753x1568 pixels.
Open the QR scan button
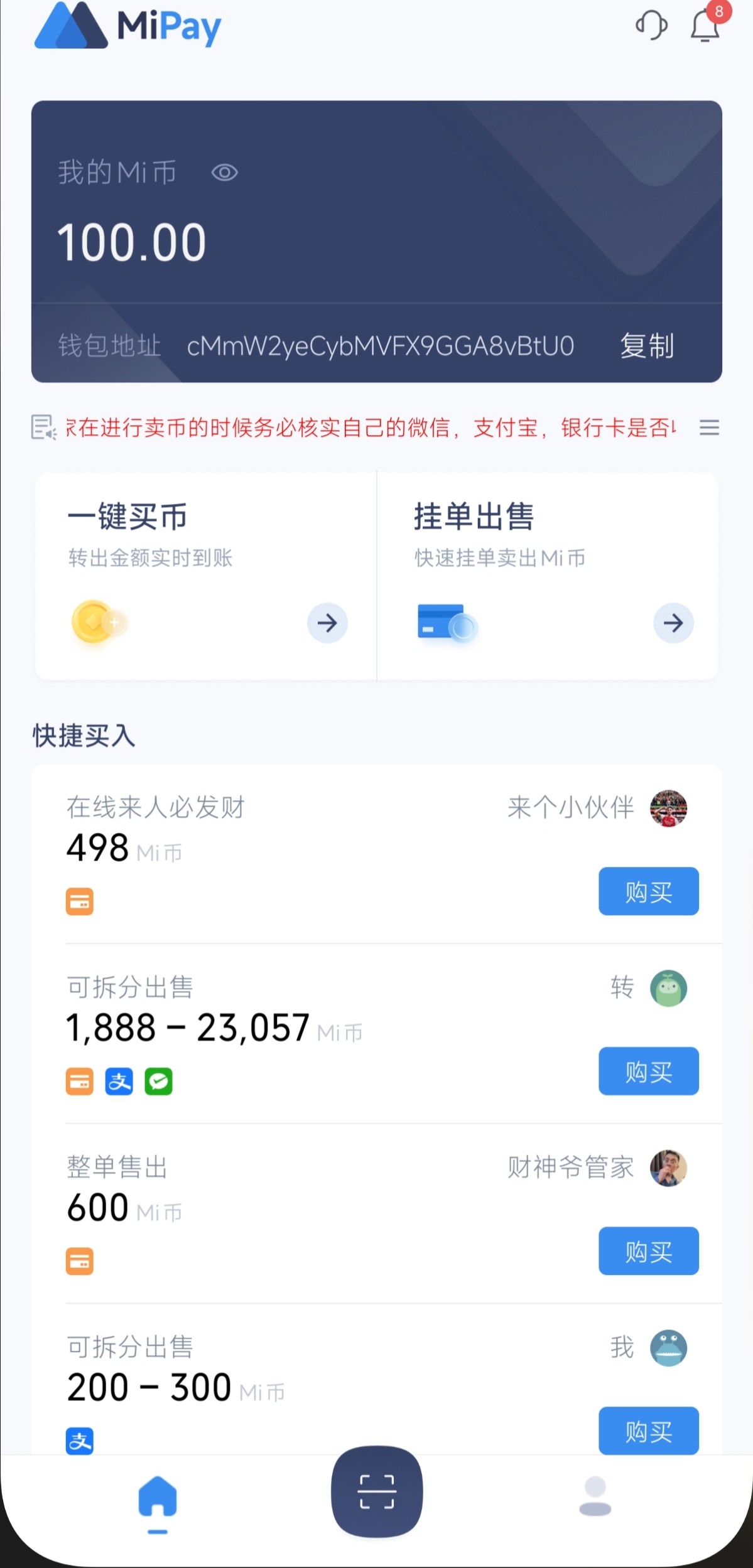pyautogui.click(x=377, y=1491)
